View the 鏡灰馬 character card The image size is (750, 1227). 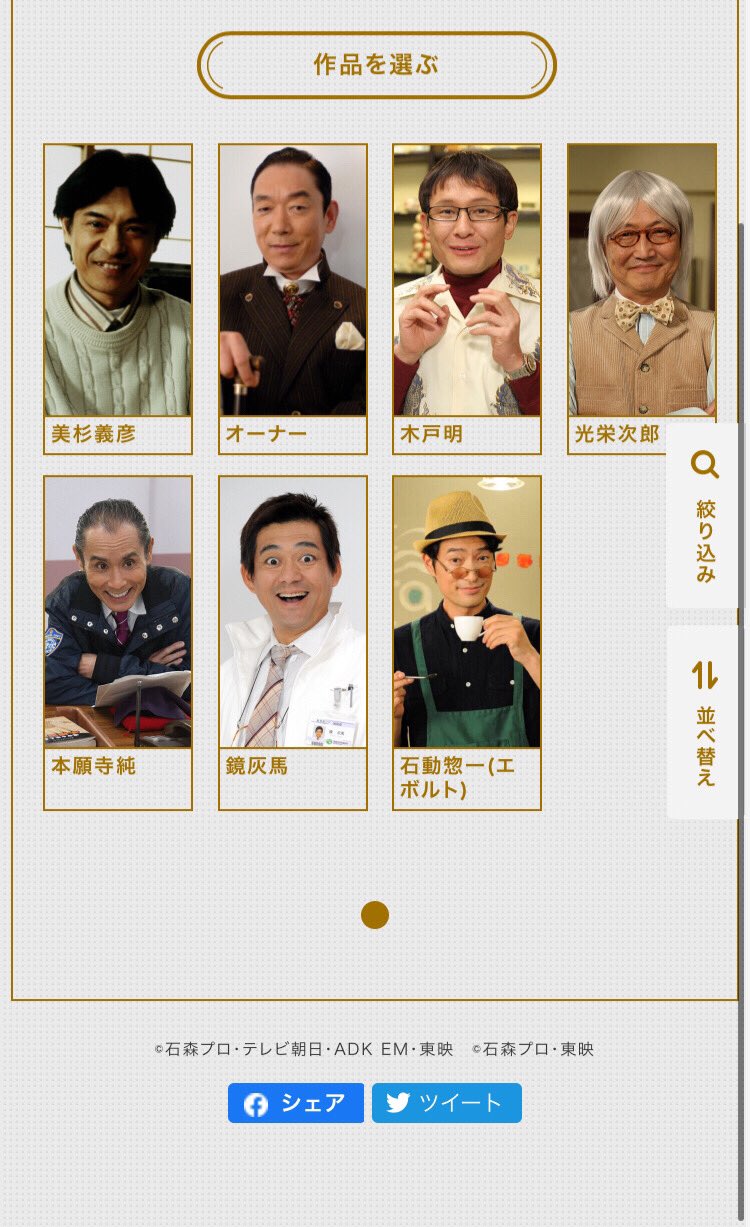click(x=293, y=640)
